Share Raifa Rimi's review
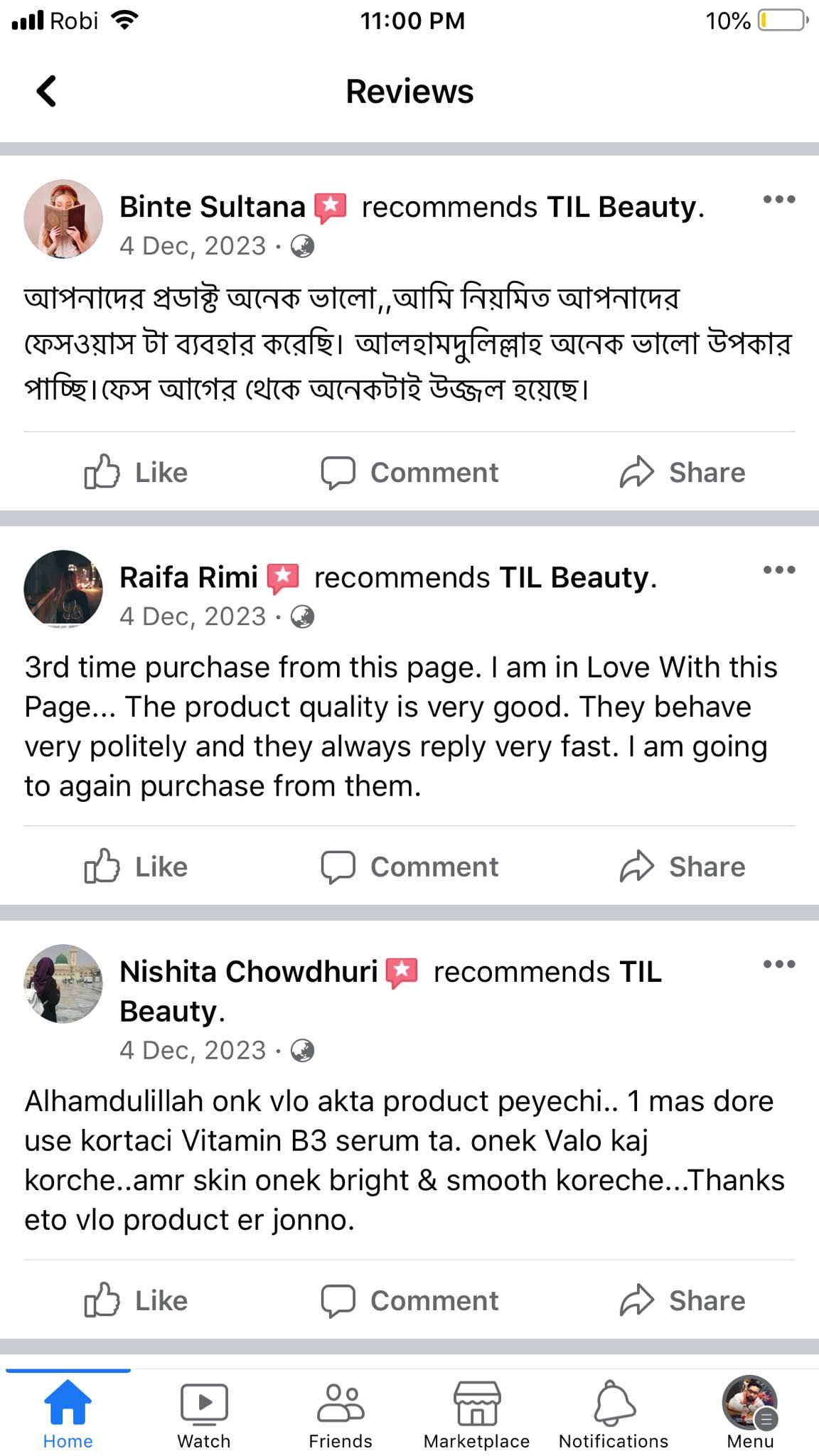 pos(682,867)
